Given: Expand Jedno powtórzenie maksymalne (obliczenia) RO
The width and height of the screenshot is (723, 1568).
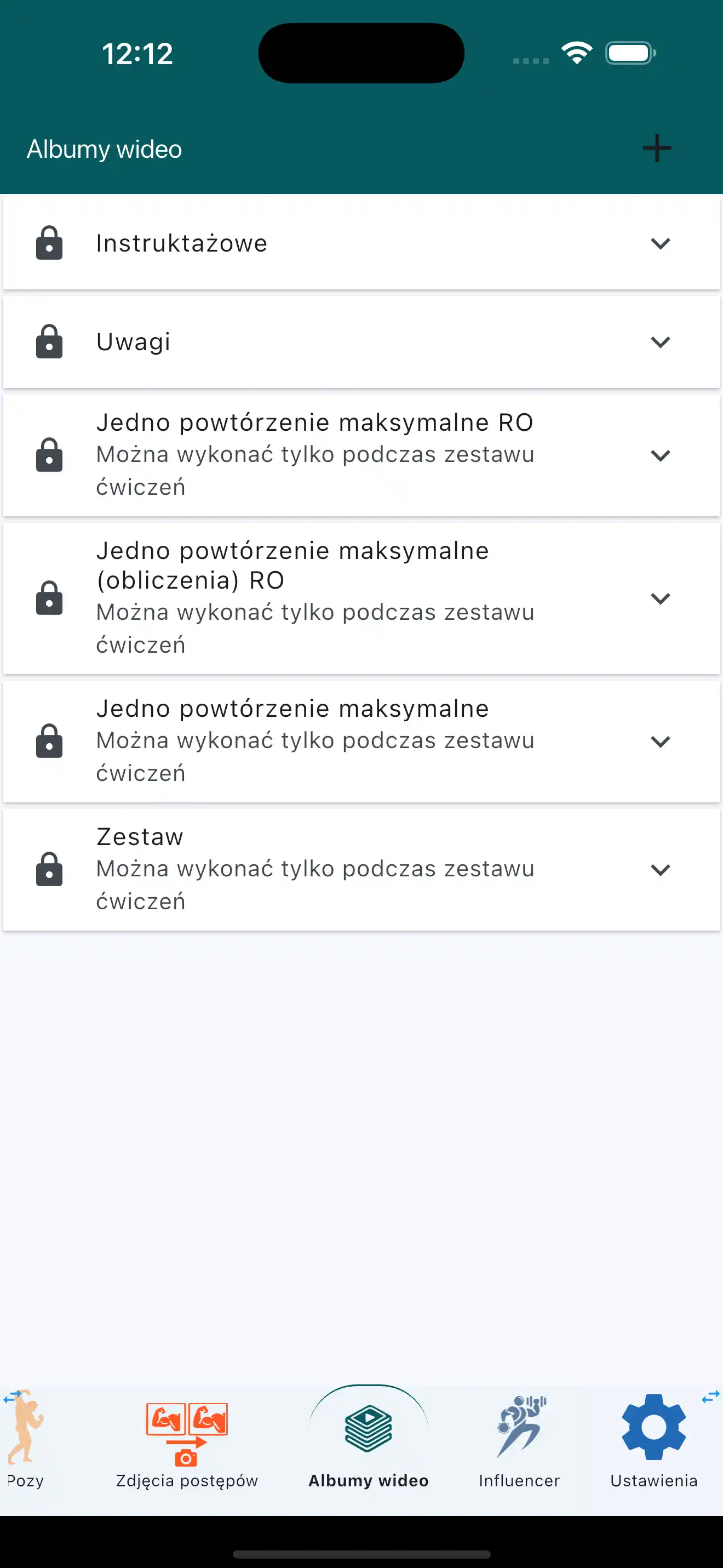Looking at the screenshot, I should tap(661, 598).
